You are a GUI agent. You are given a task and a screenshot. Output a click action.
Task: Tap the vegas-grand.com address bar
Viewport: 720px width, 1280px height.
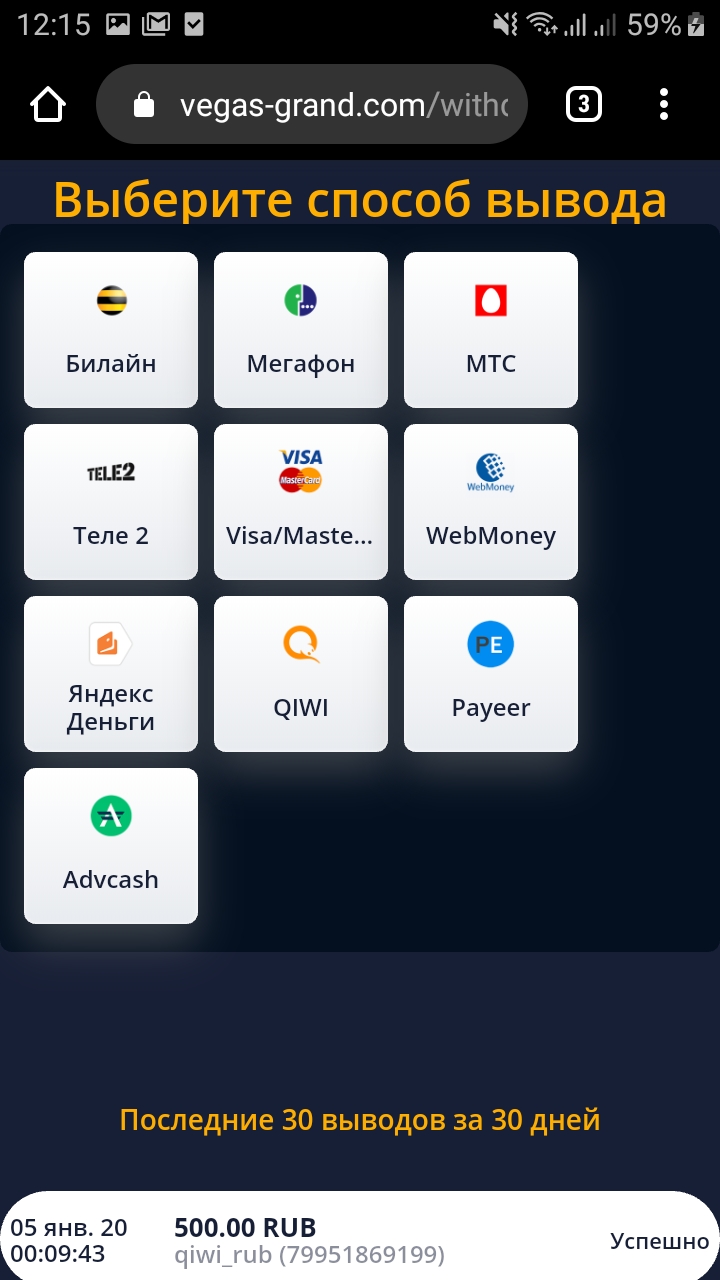click(x=311, y=105)
